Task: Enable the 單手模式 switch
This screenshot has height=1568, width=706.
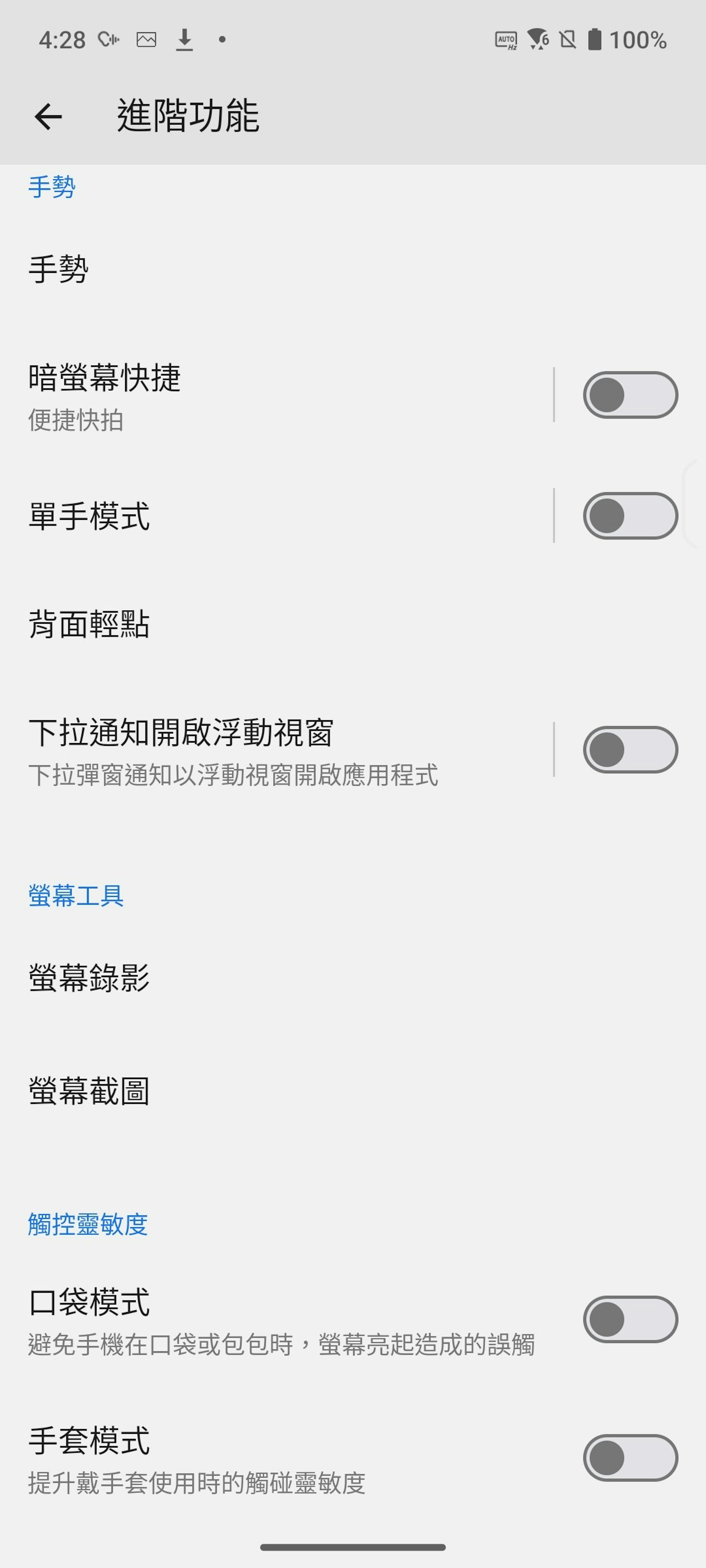Action: [x=630, y=516]
